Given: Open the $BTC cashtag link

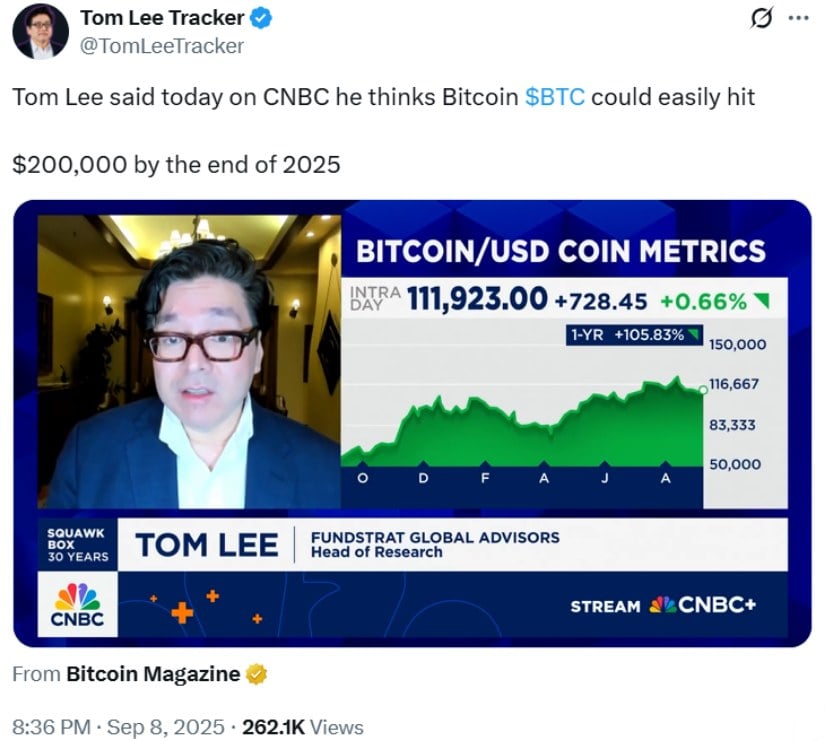Looking at the screenshot, I should [554, 98].
